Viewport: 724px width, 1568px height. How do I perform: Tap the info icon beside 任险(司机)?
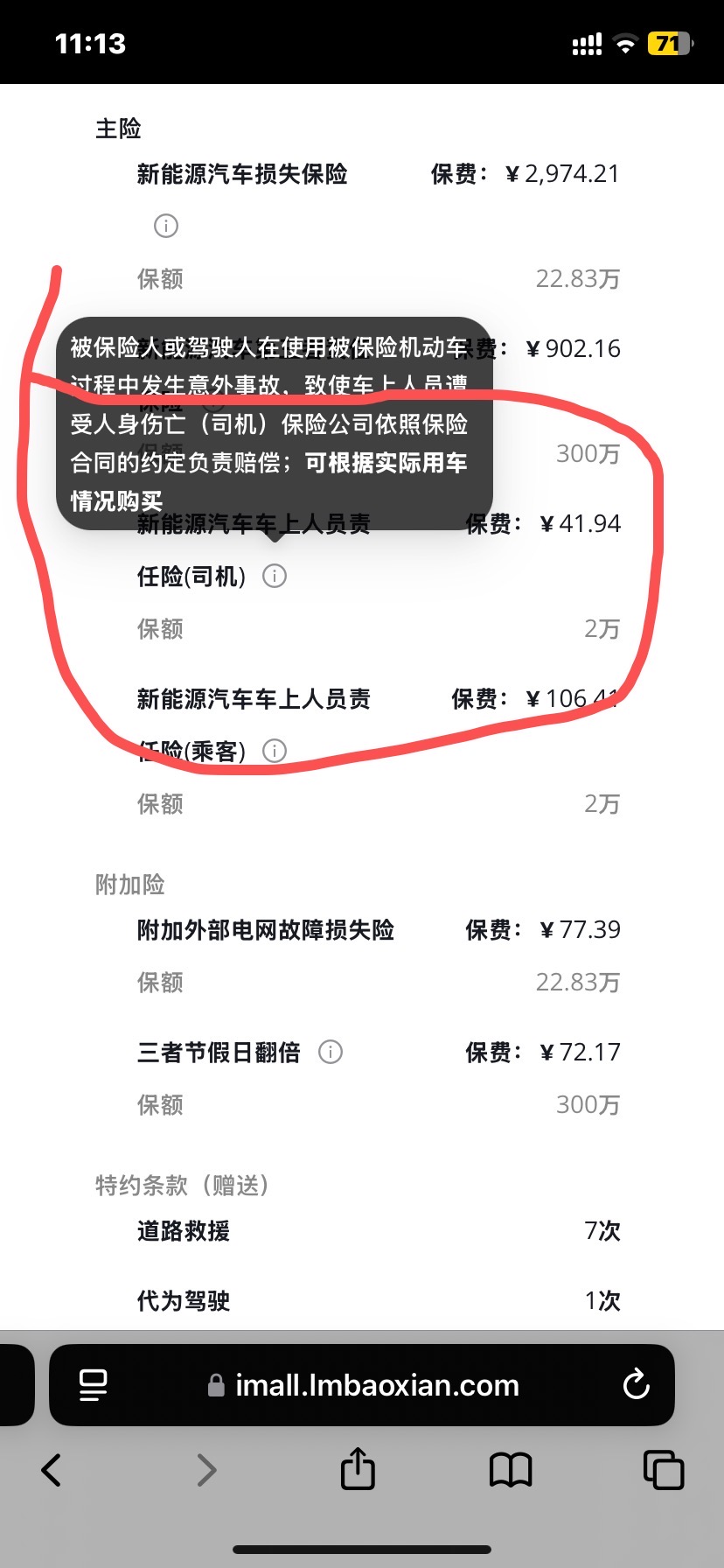(274, 575)
